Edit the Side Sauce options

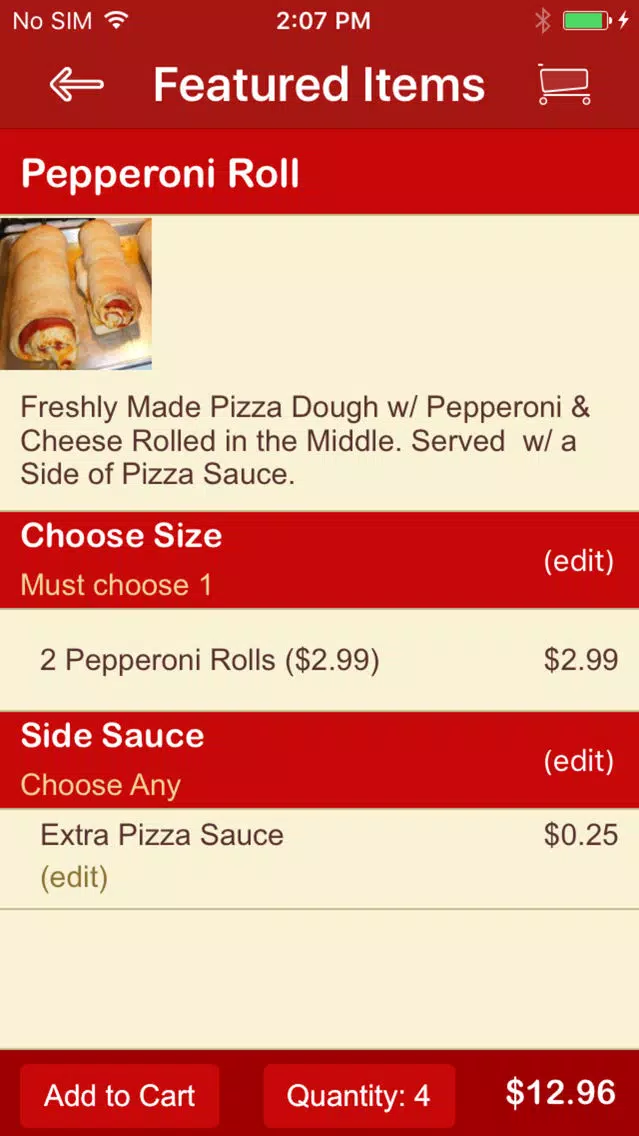(578, 761)
